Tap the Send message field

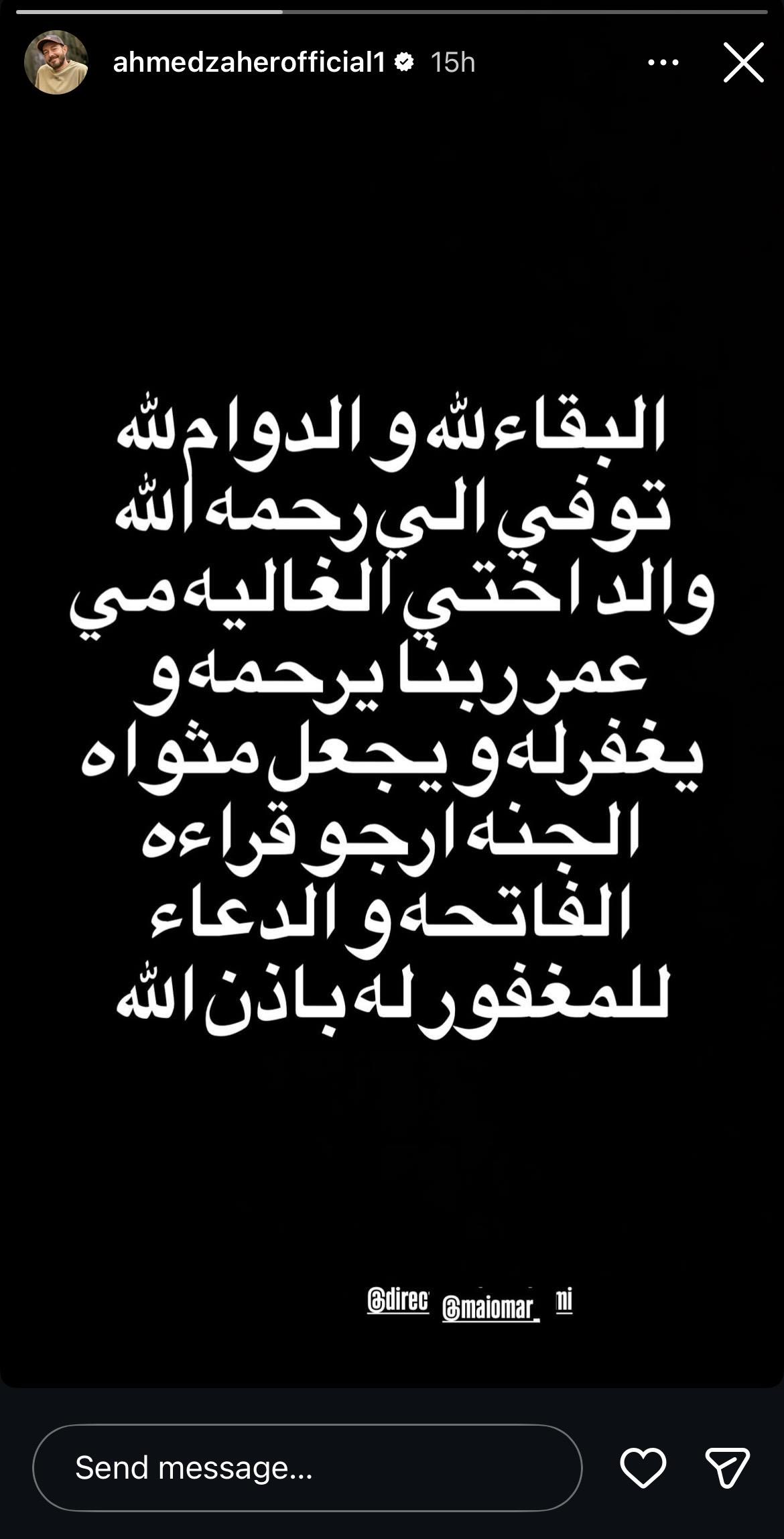click(x=307, y=1467)
